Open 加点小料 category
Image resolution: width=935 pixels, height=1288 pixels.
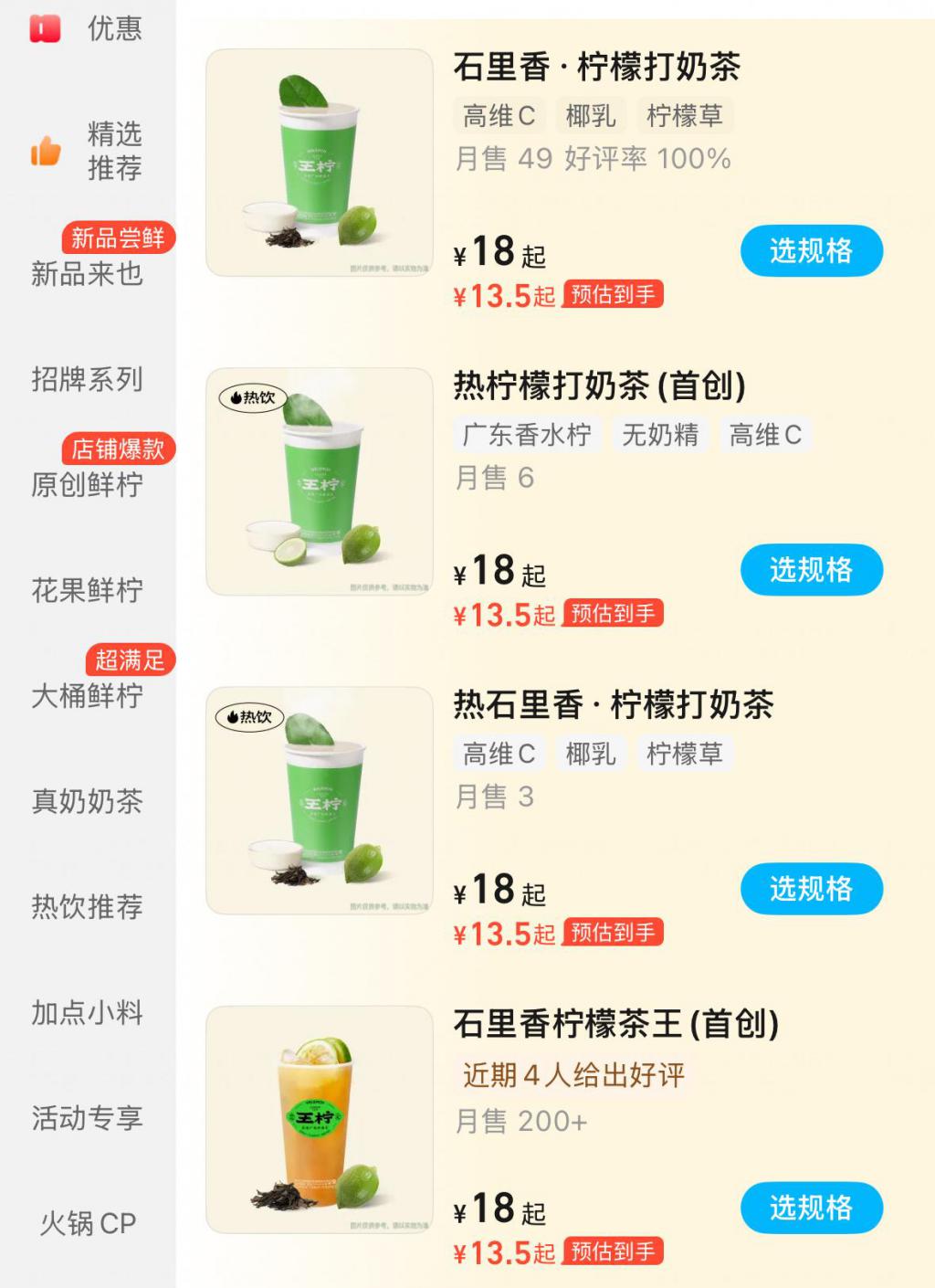88,1012
